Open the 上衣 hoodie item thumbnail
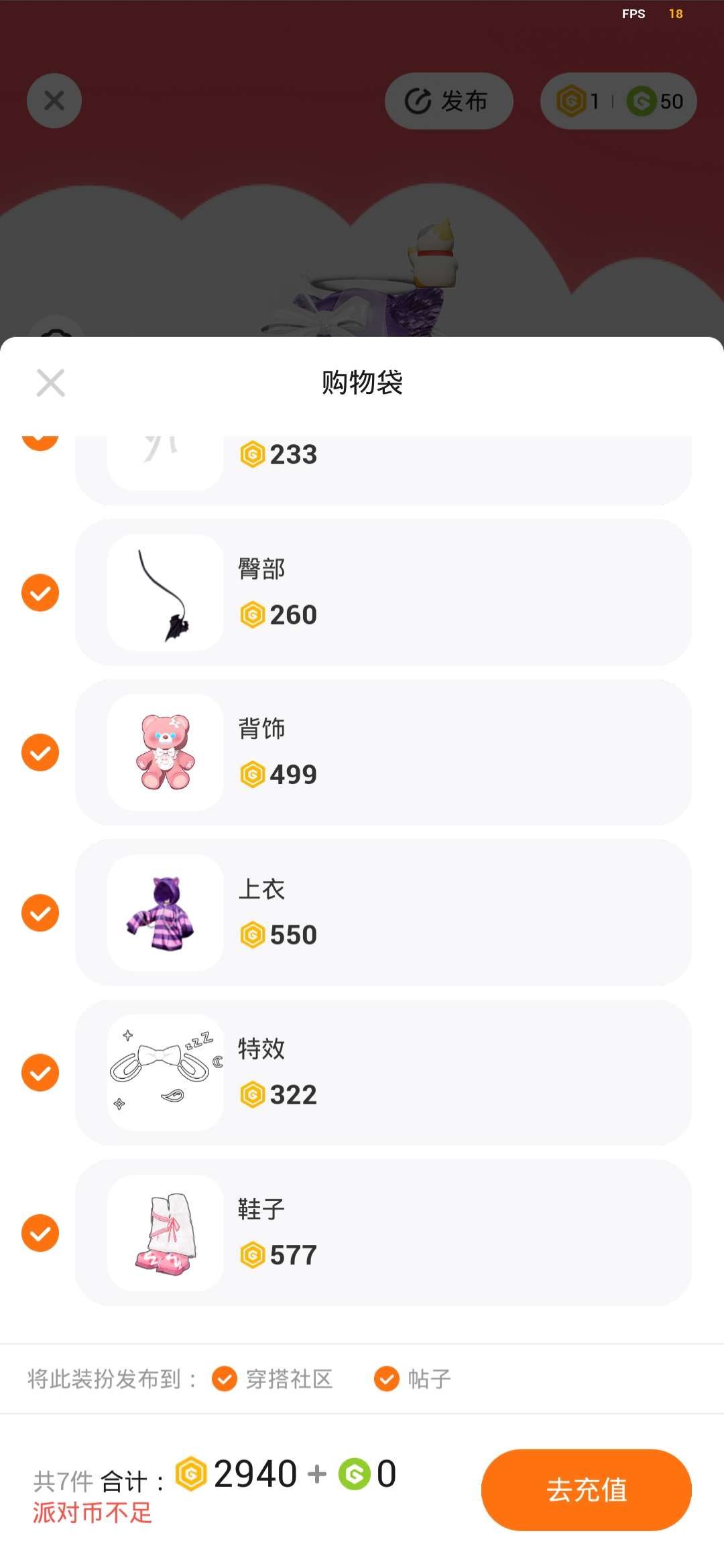The height and width of the screenshot is (1568, 724). tap(166, 913)
